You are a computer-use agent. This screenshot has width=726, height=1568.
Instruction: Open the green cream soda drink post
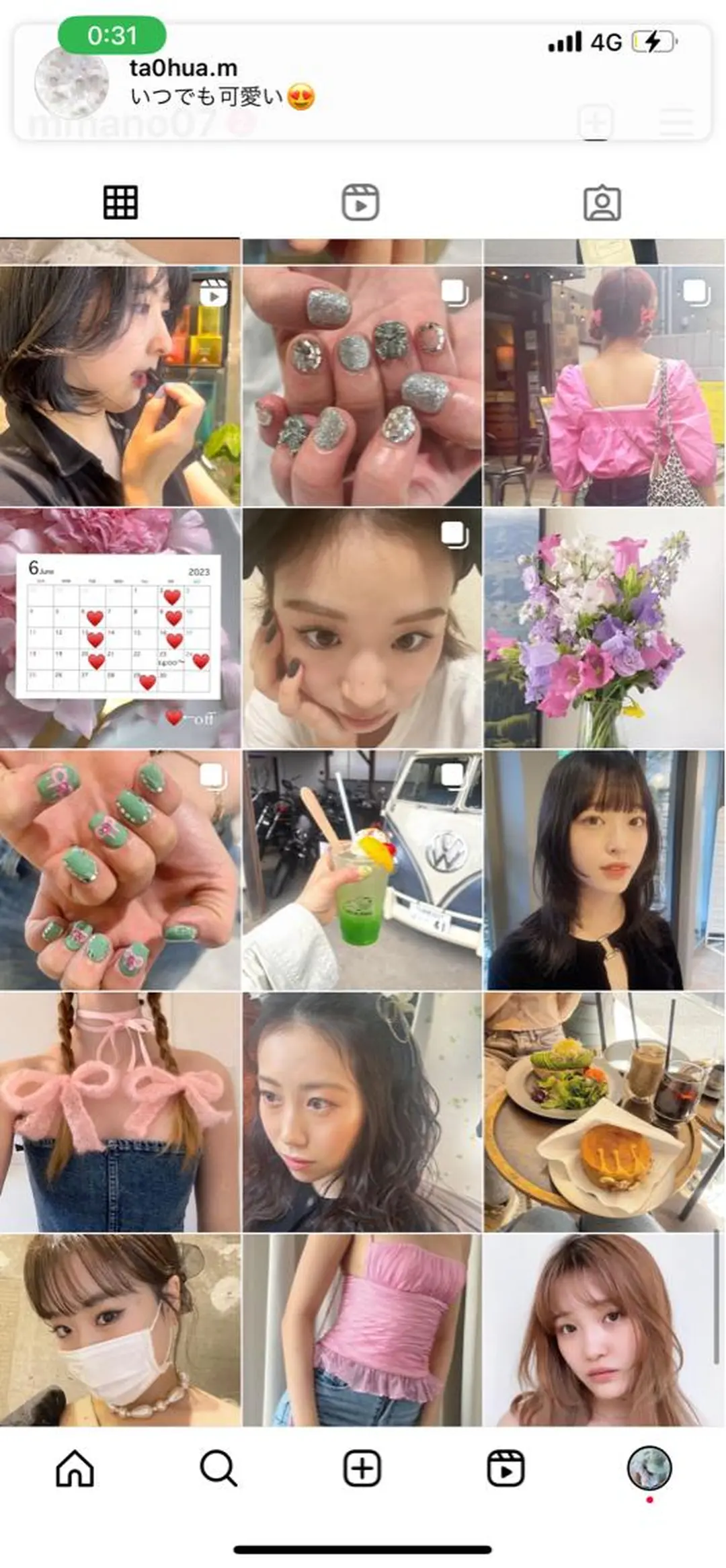(362, 869)
